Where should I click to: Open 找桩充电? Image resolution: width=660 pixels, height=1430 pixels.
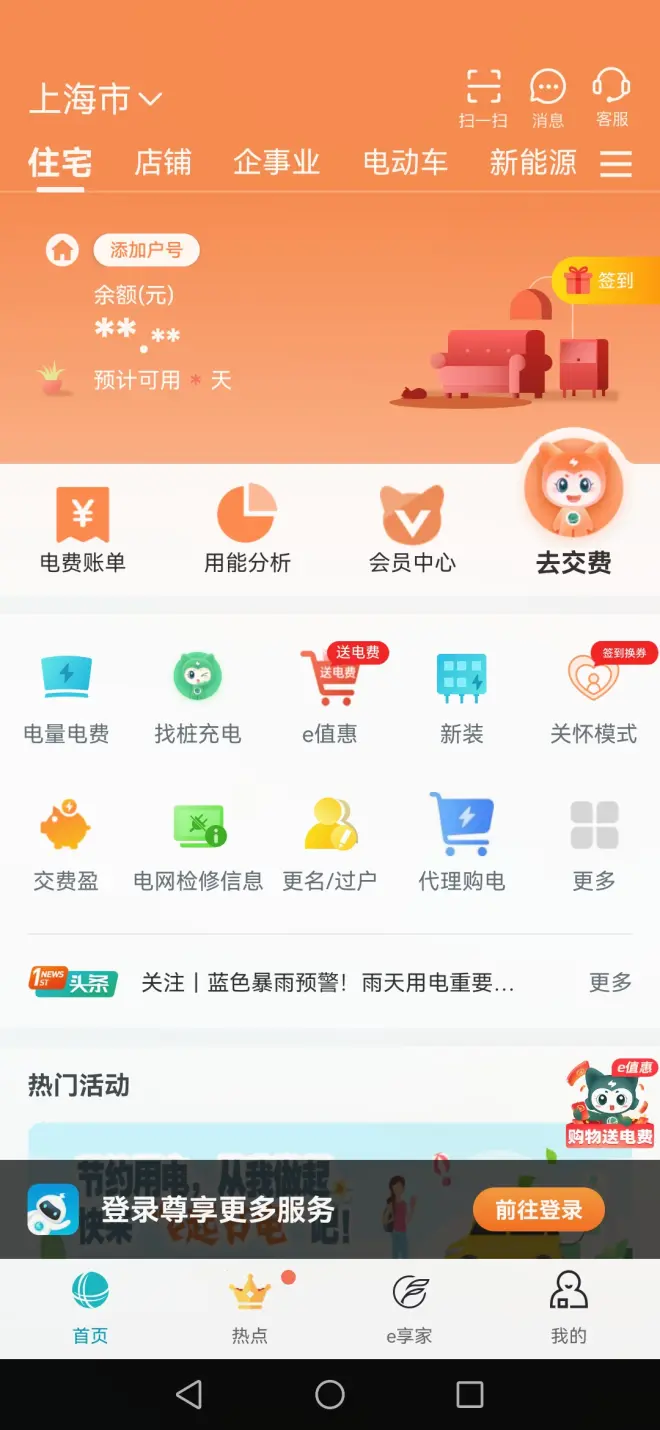[x=198, y=697]
